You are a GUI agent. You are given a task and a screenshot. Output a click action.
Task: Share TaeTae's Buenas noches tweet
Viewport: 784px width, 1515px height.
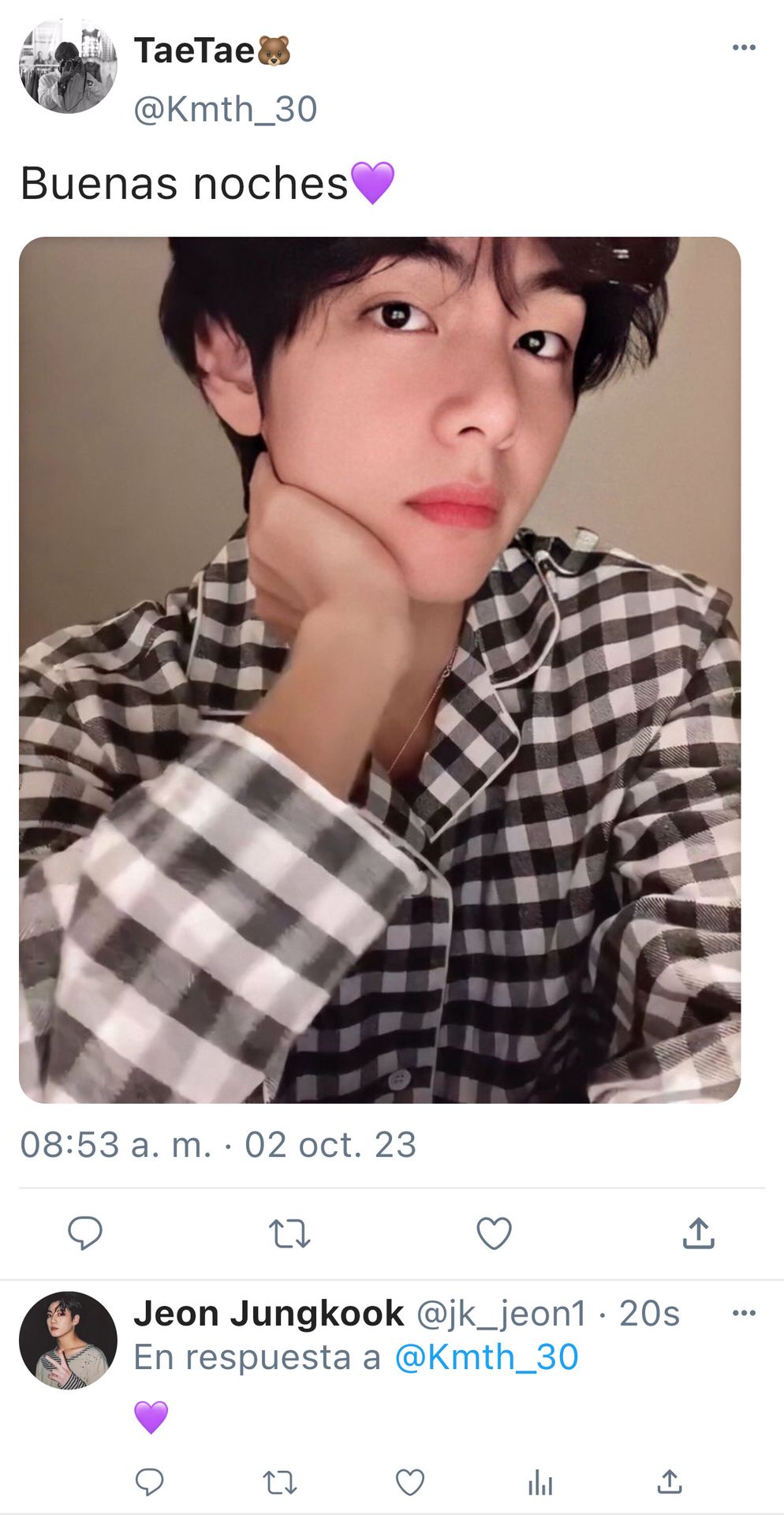(x=698, y=1233)
